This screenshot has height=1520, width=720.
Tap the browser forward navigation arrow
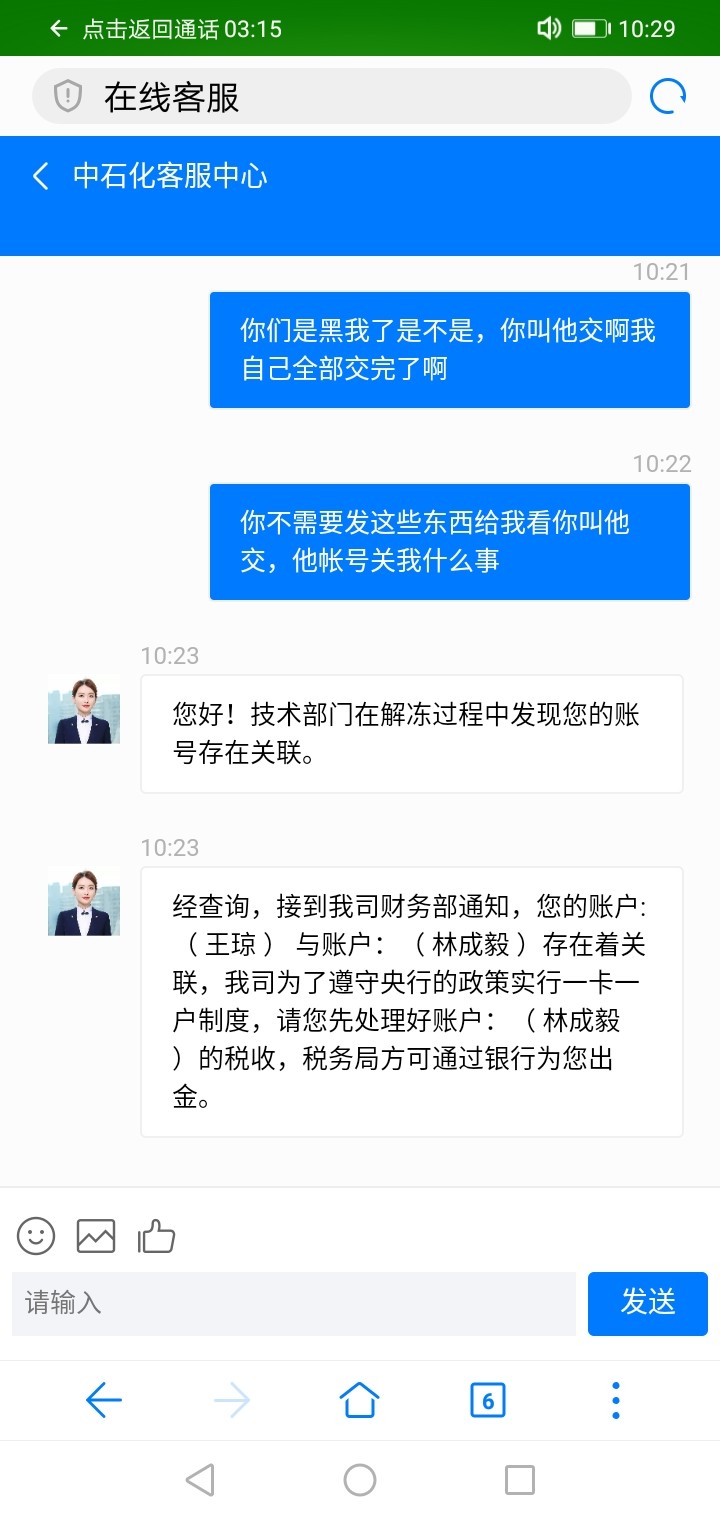(x=232, y=1400)
